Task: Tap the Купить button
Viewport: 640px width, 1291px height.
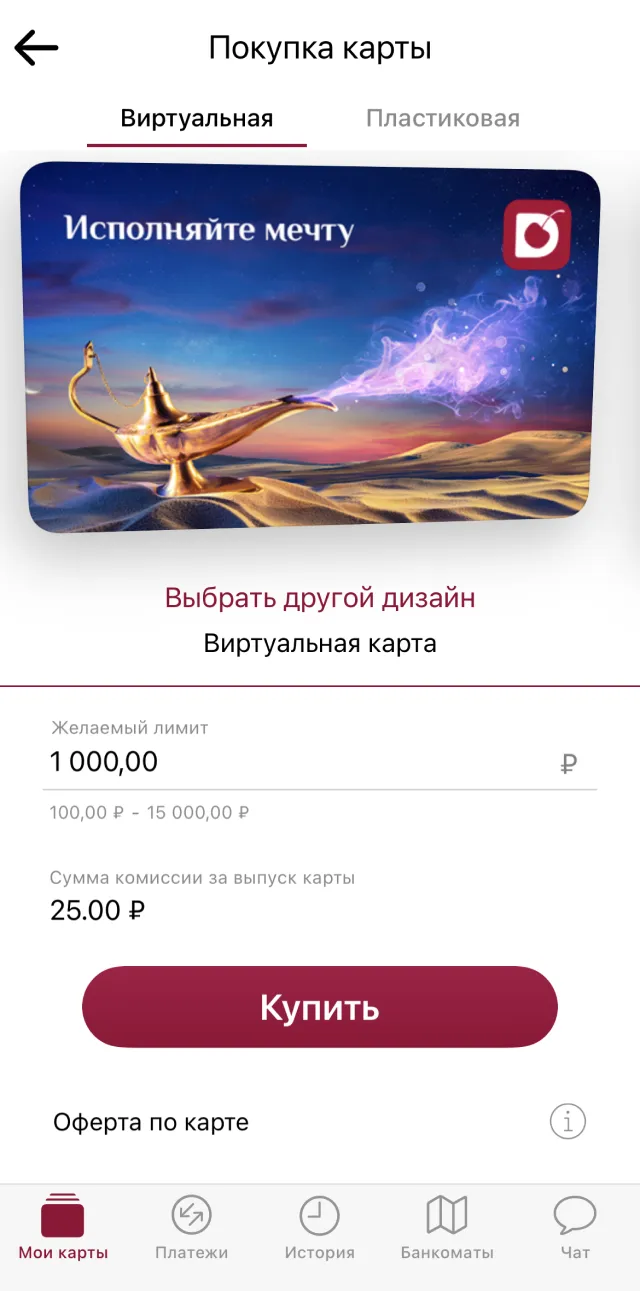Action: click(320, 1007)
